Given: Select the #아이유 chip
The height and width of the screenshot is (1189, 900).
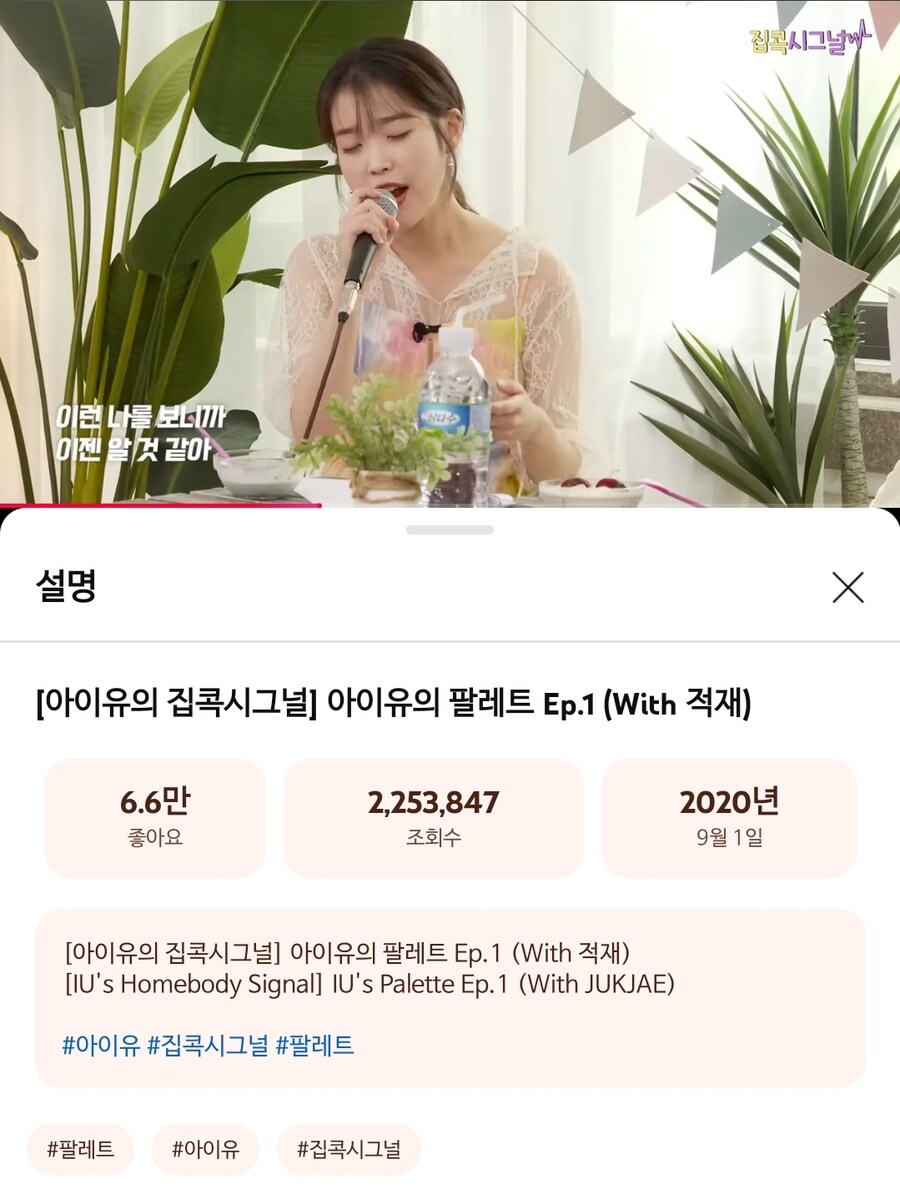Looking at the screenshot, I should (x=205, y=1149).
